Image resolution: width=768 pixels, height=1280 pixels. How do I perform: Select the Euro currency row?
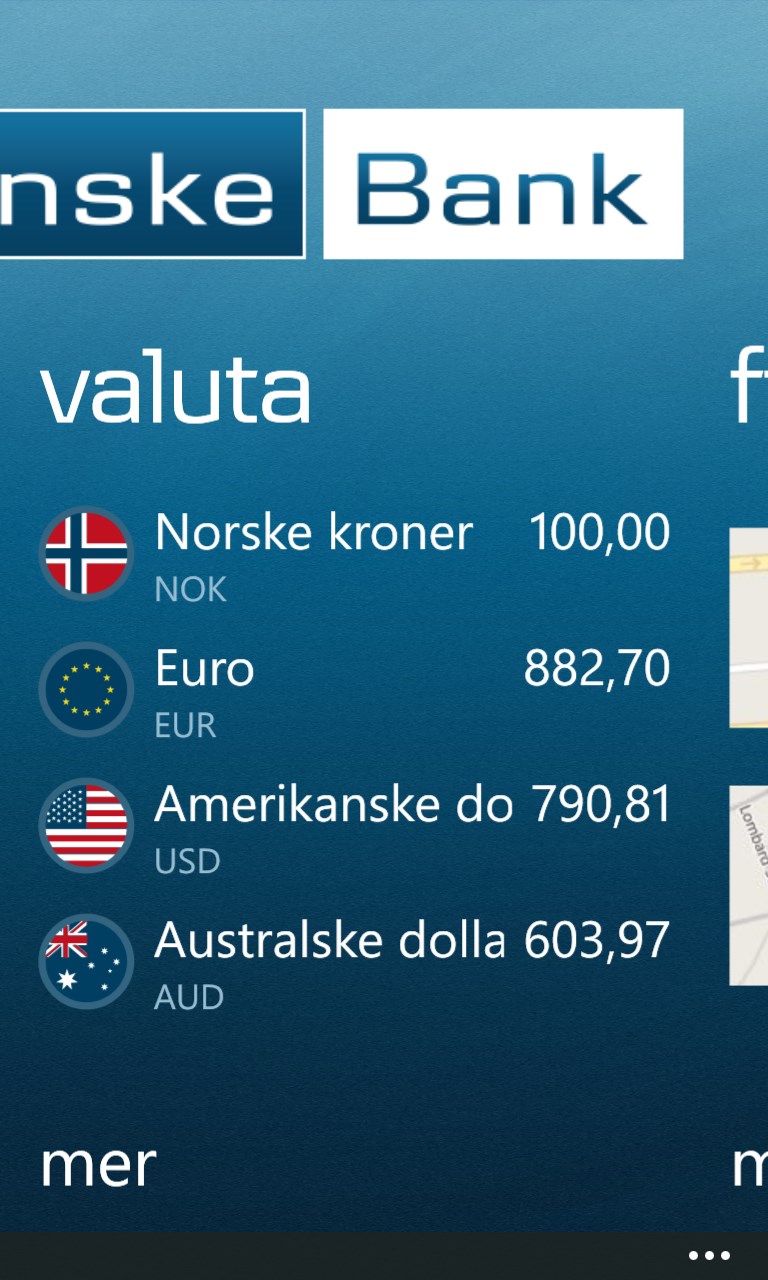(x=354, y=689)
